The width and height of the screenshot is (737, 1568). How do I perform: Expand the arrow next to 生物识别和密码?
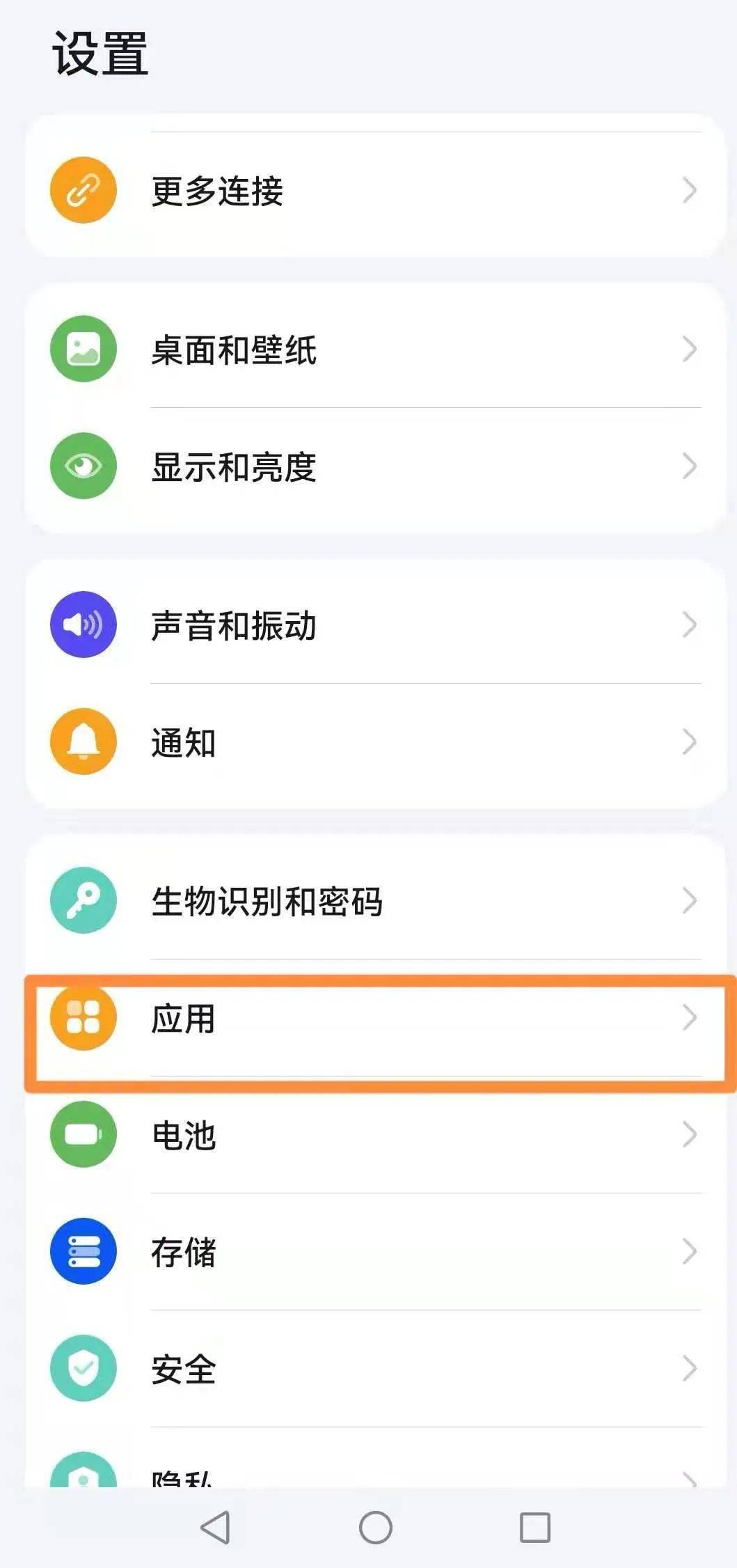pyautogui.click(x=688, y=900)
